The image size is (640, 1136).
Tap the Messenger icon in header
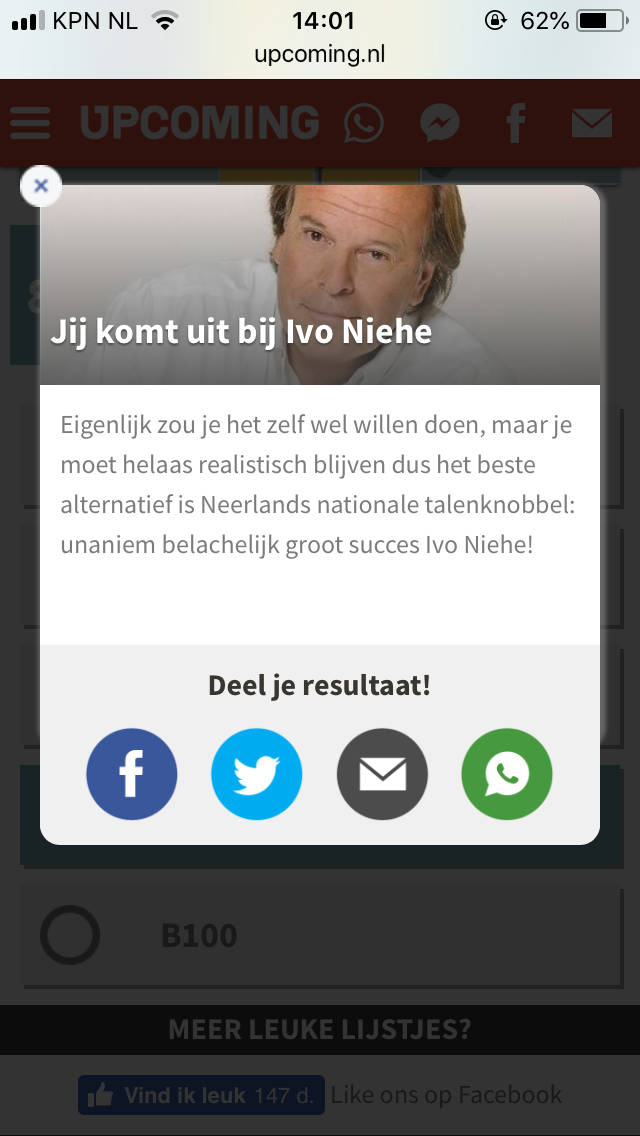point(440,123)
